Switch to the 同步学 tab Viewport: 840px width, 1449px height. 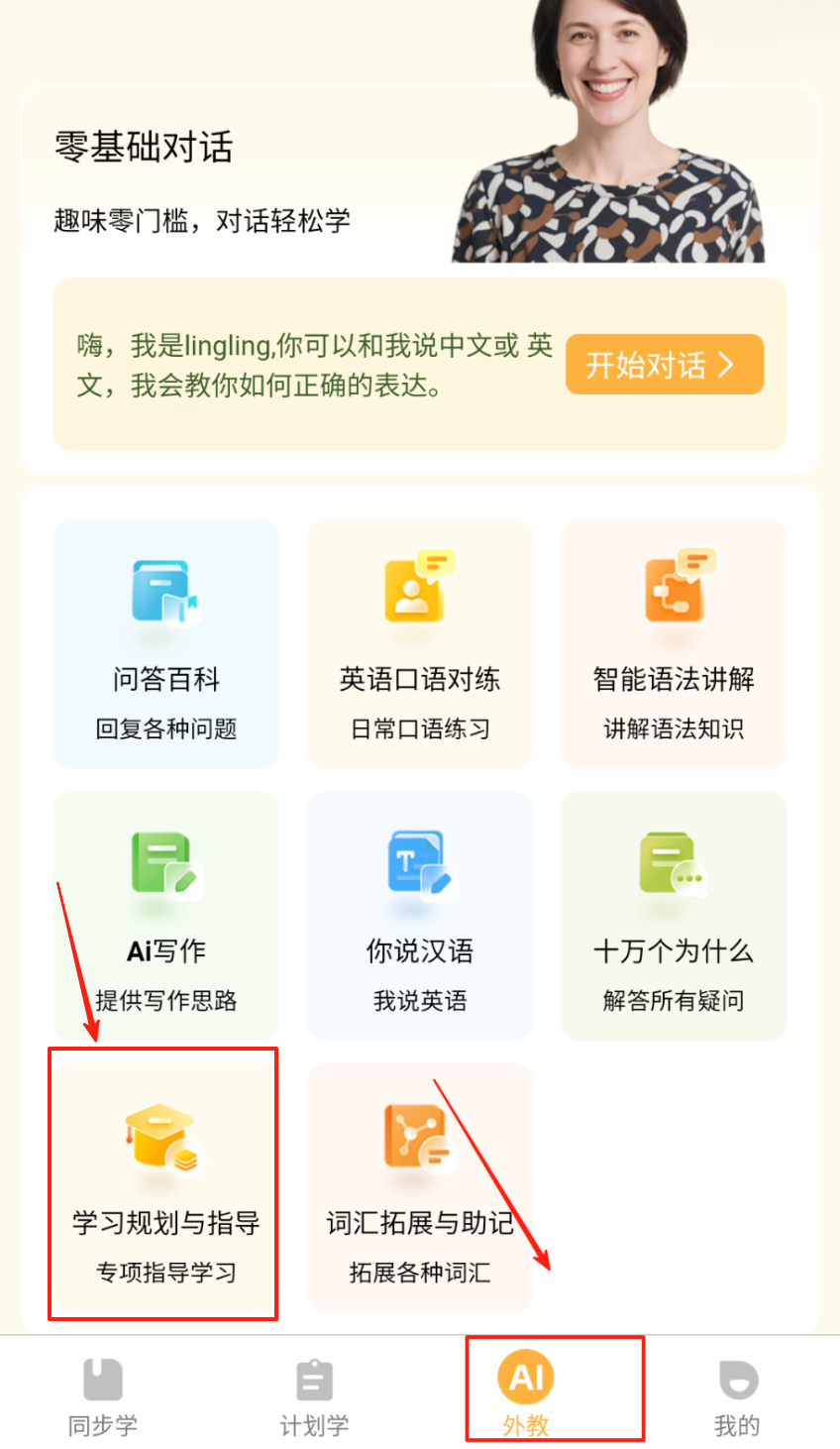[103, 1397]
